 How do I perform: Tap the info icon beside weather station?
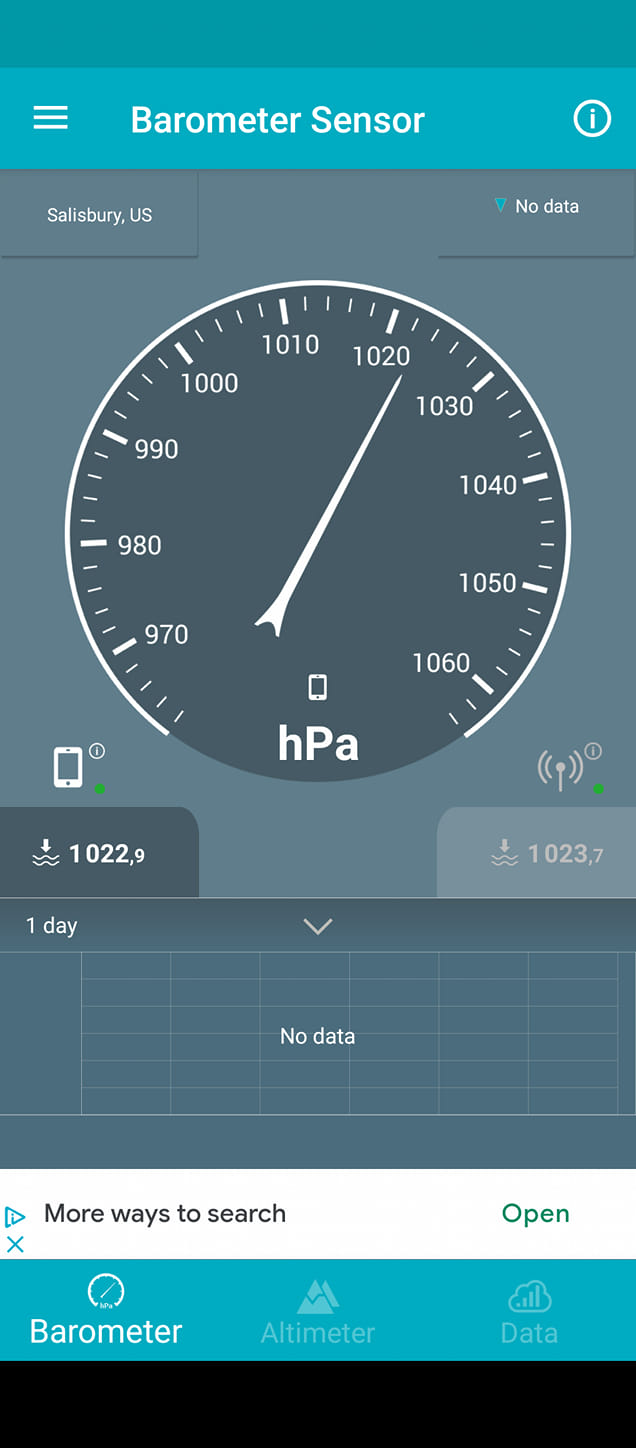pos(593,751)
